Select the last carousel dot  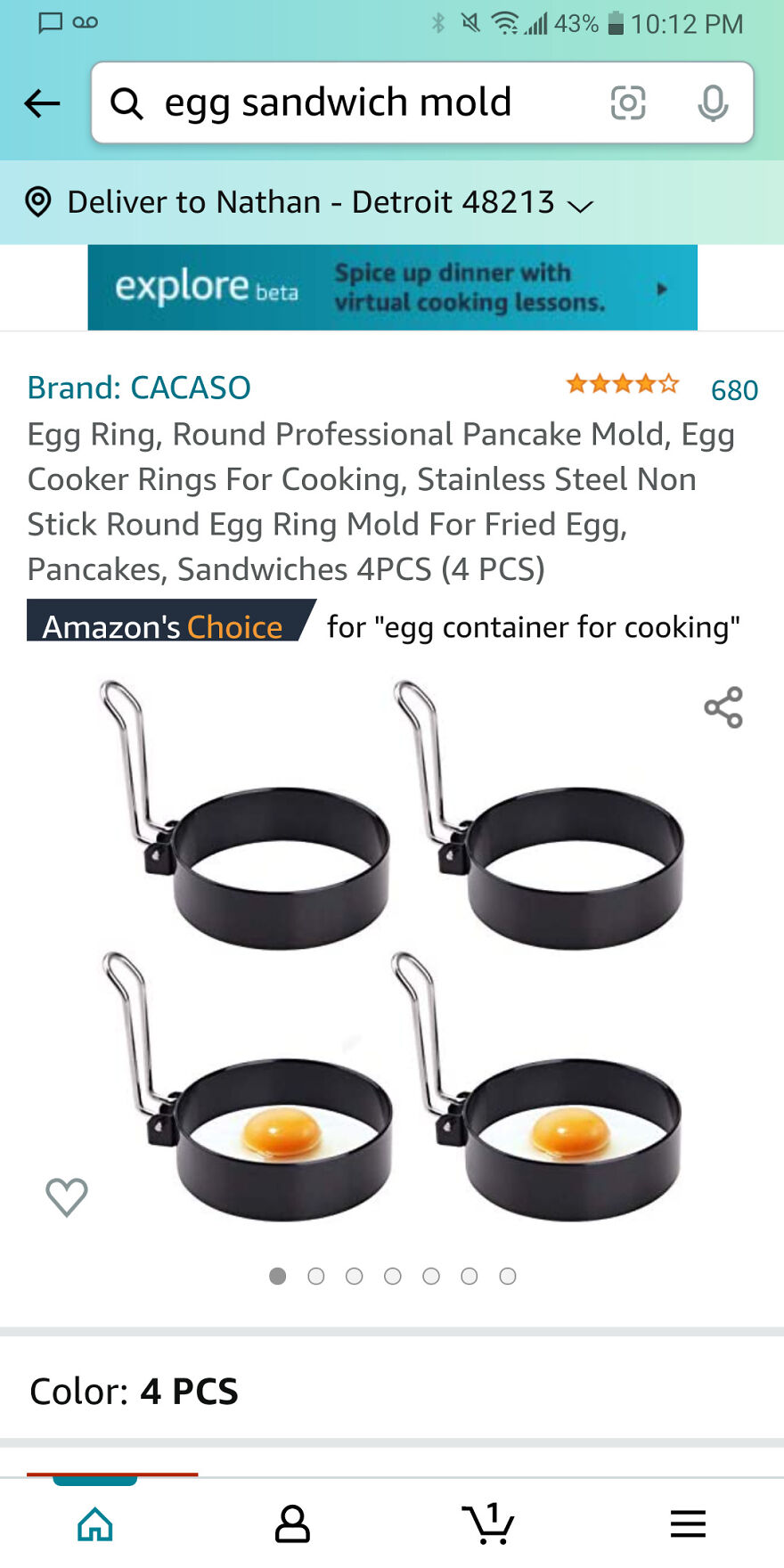[508, 1276]
